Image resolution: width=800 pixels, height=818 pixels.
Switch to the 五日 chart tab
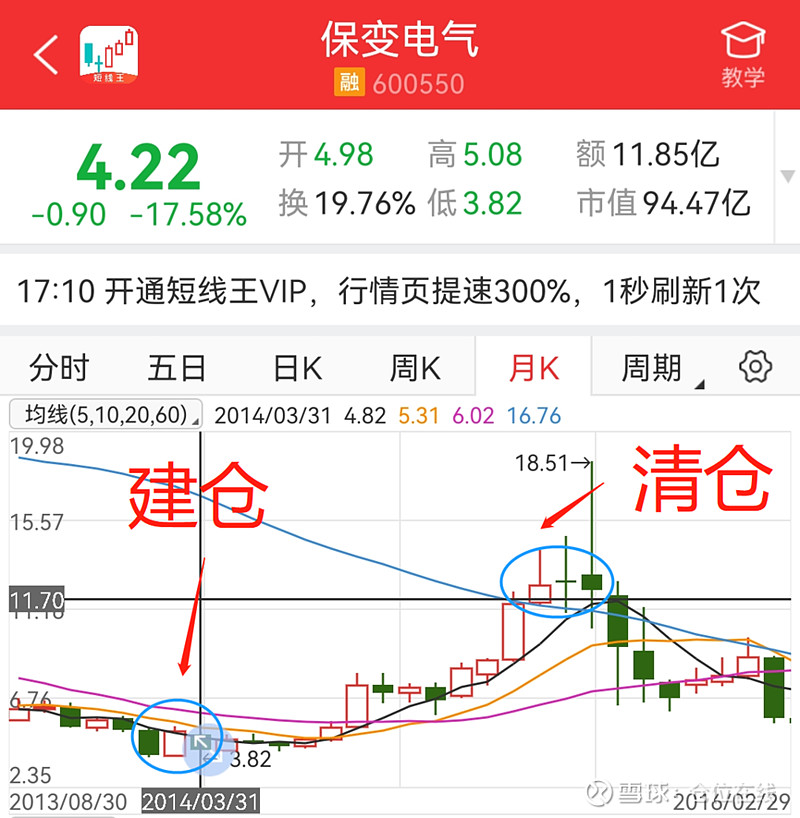coord(176,368)
